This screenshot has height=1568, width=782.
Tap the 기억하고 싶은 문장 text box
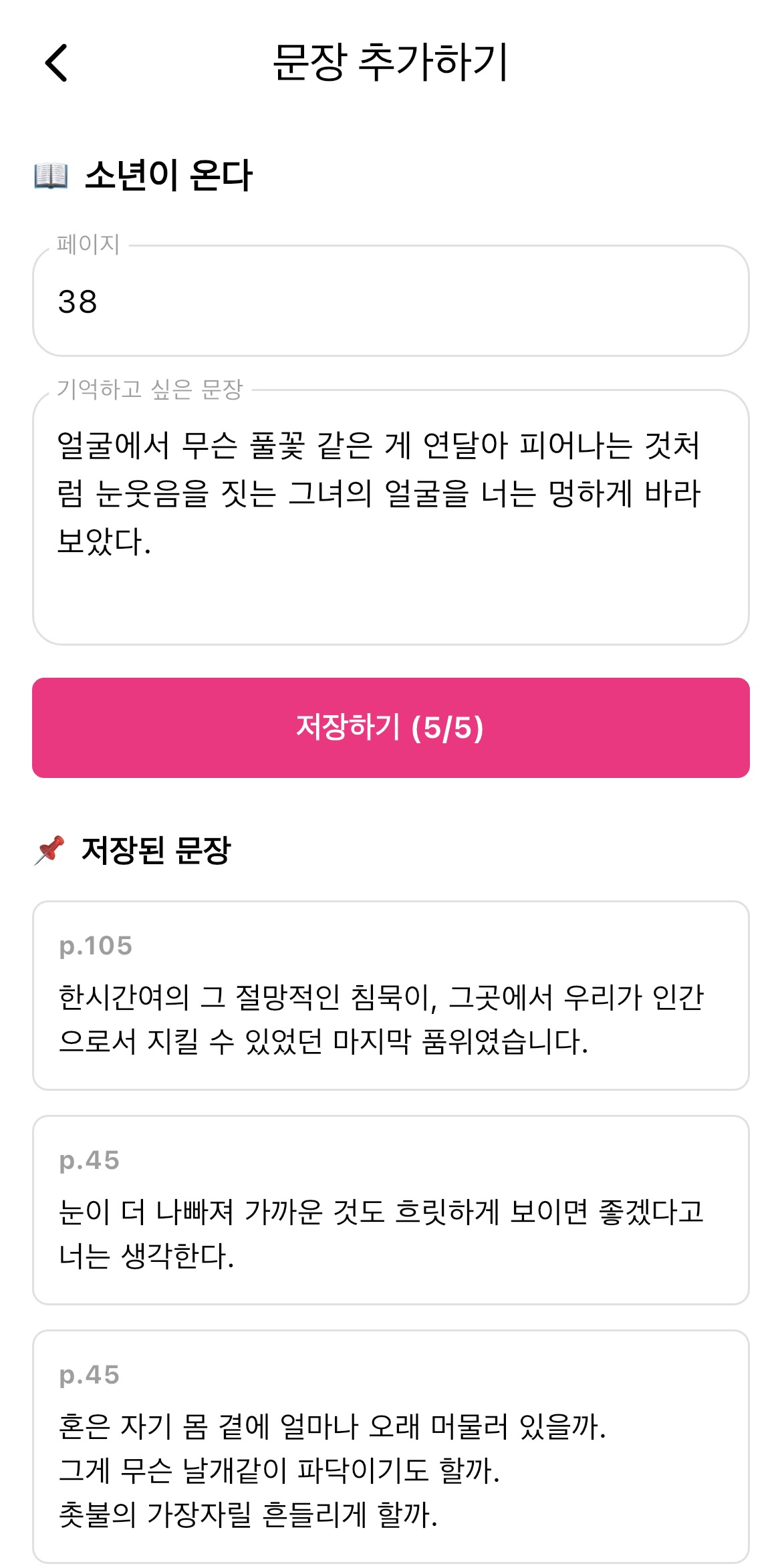point(390,517)
